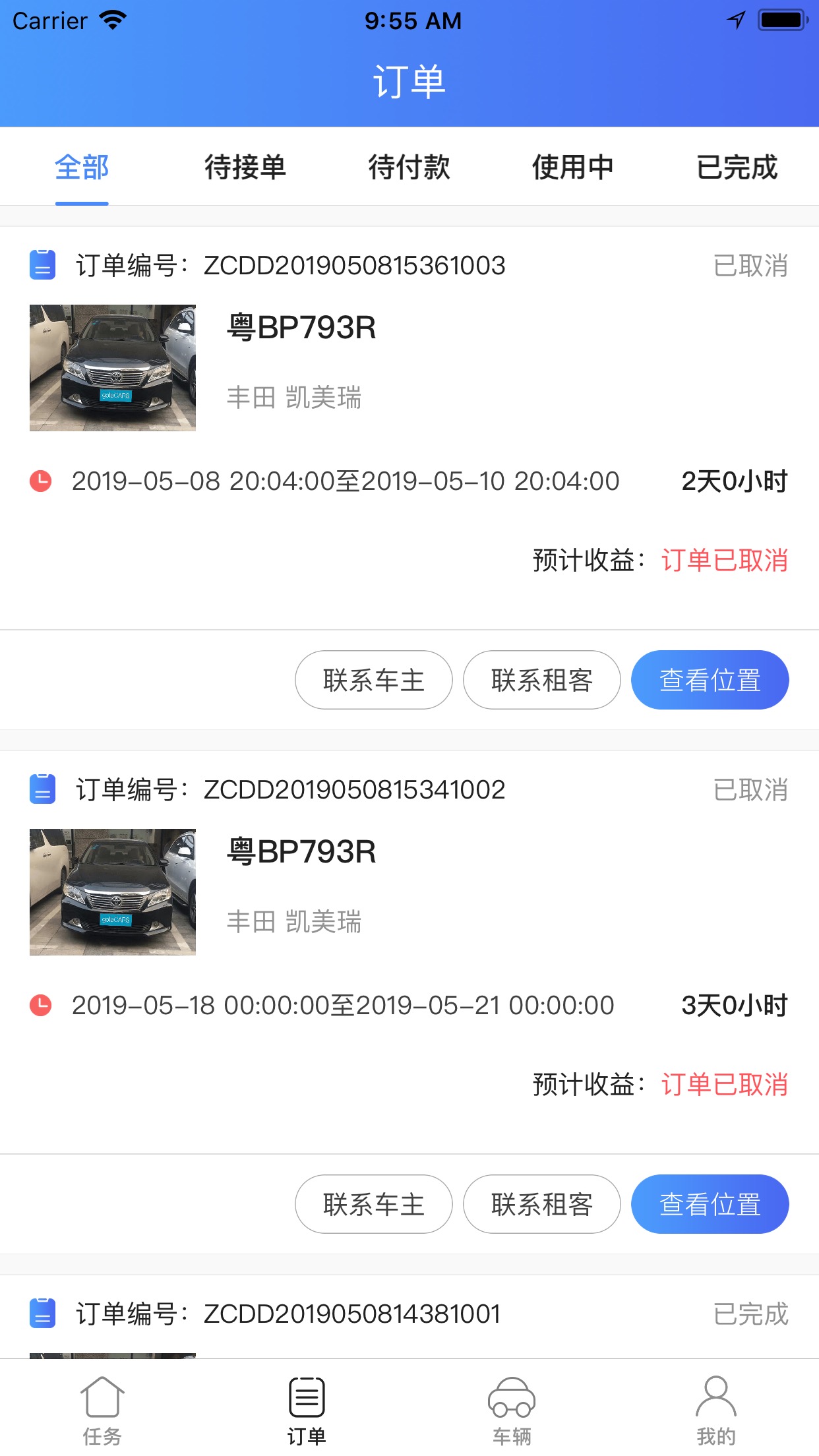The height and width of the screenshot is (1456, 819).
Task: Click 联系车主 on the first order
Action: tap(373, 679)
